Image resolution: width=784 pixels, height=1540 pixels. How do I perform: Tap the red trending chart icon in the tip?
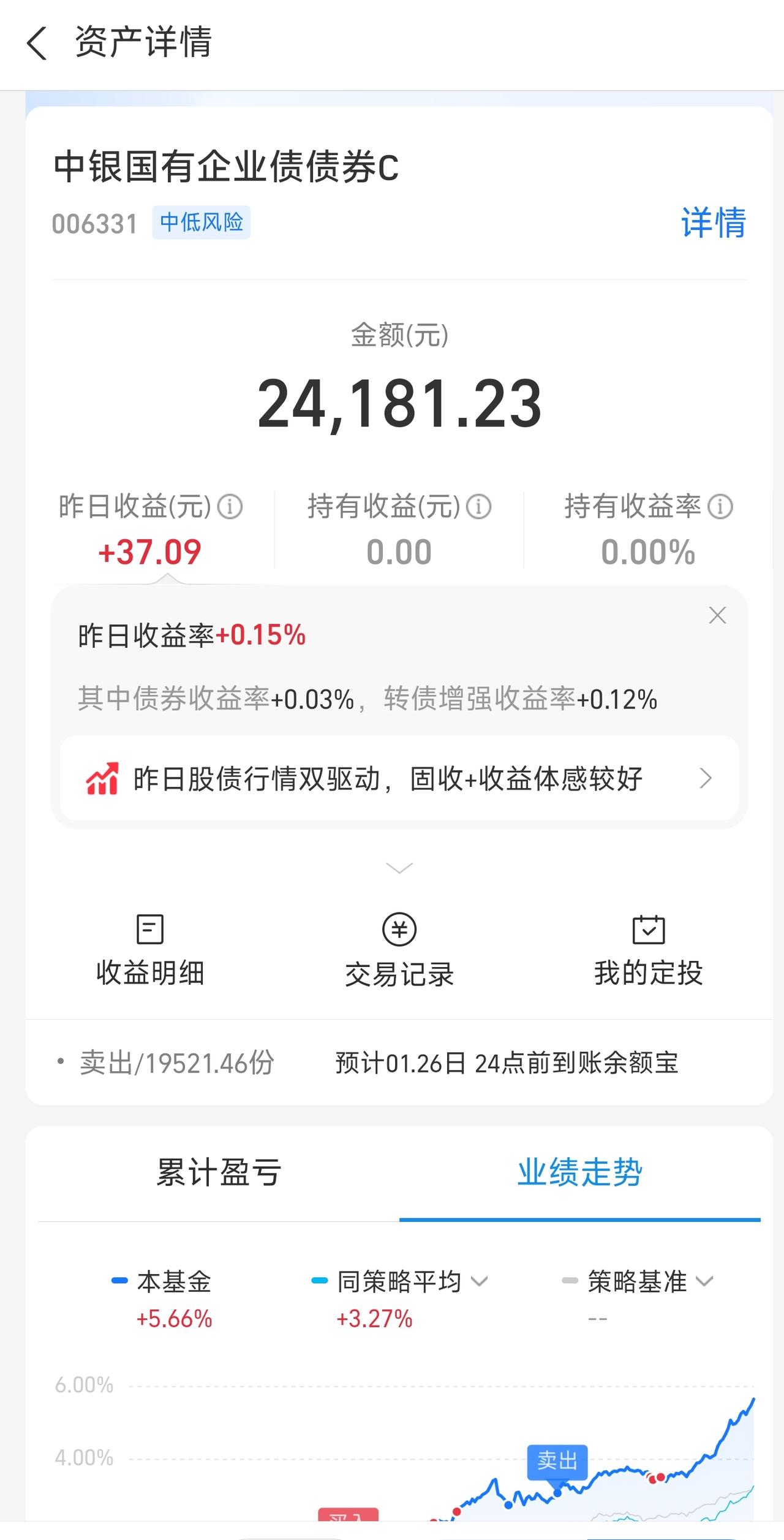(x=103, y=779)
